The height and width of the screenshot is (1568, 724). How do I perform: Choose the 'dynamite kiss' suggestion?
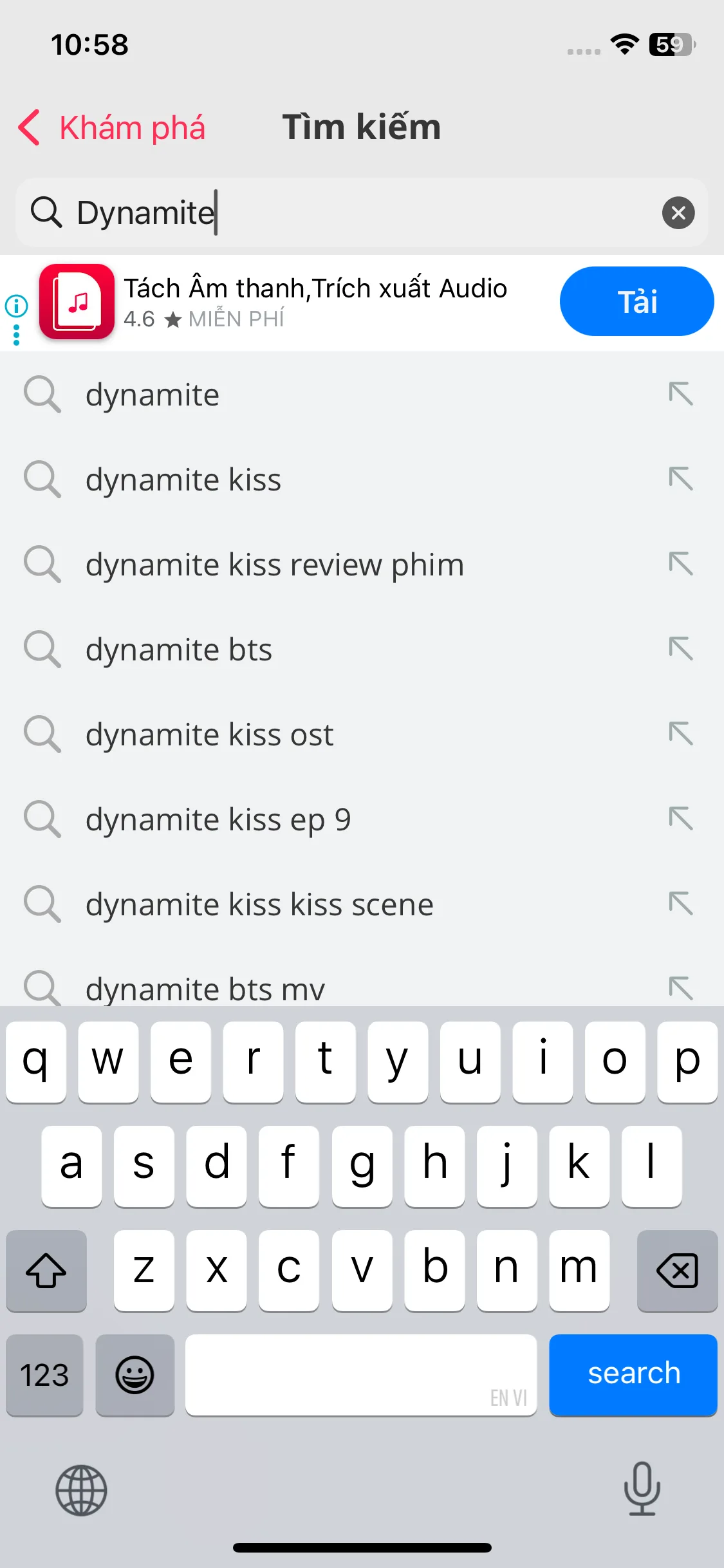(183, 480)
